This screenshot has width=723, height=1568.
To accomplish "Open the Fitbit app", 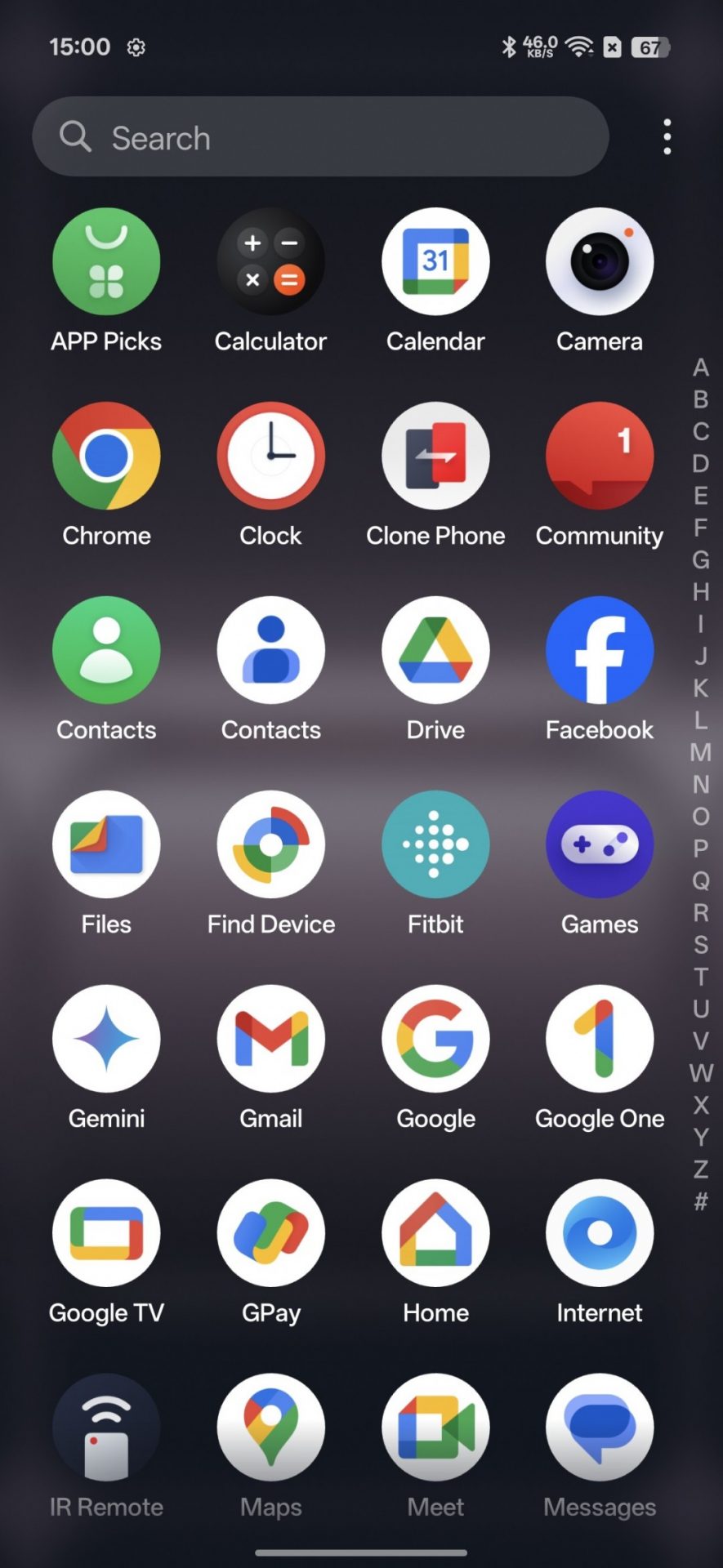I will click(435, 844).
